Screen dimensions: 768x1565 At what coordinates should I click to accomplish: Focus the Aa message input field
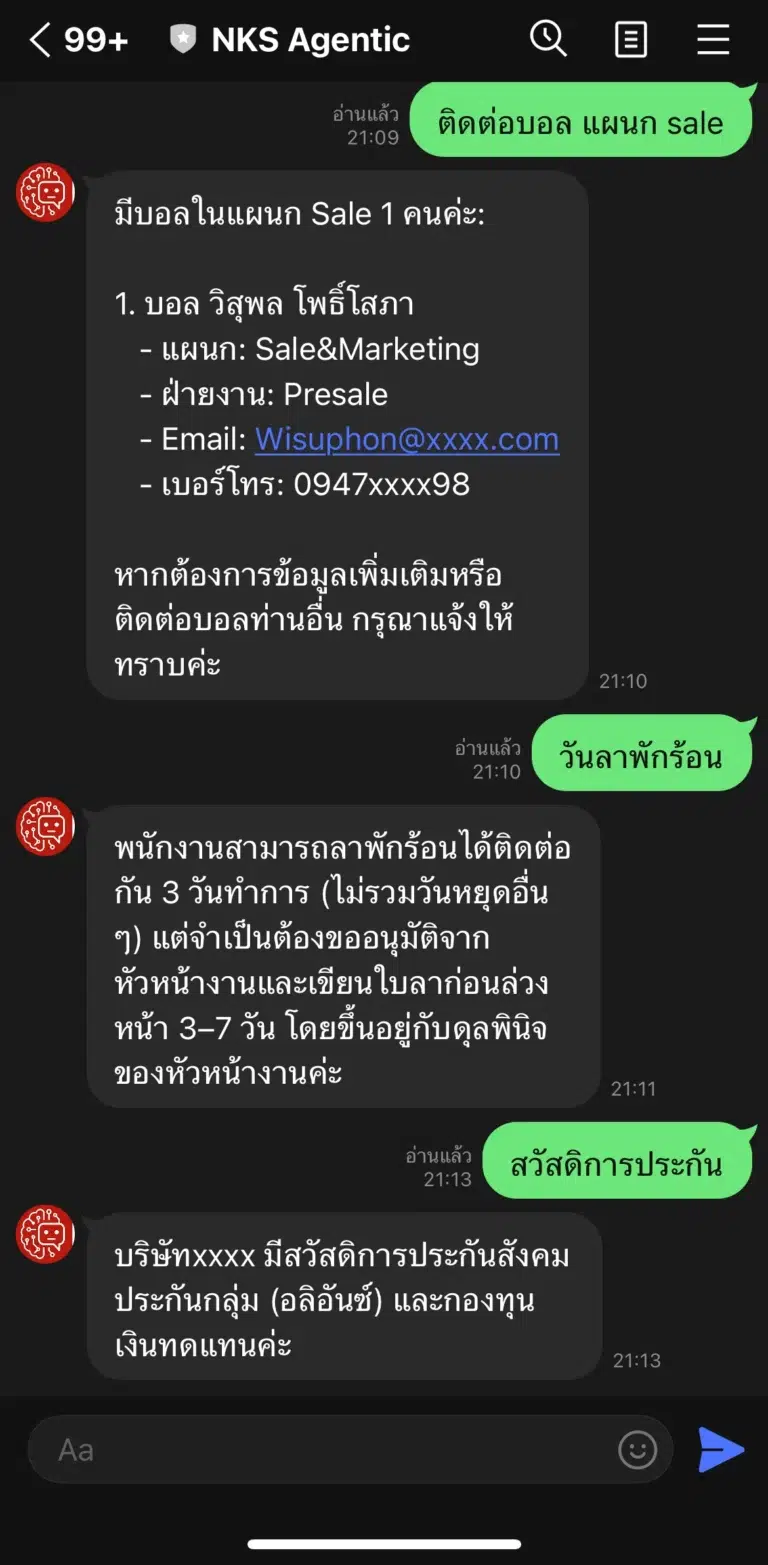pyautogui.click(x=330, y=1450)
